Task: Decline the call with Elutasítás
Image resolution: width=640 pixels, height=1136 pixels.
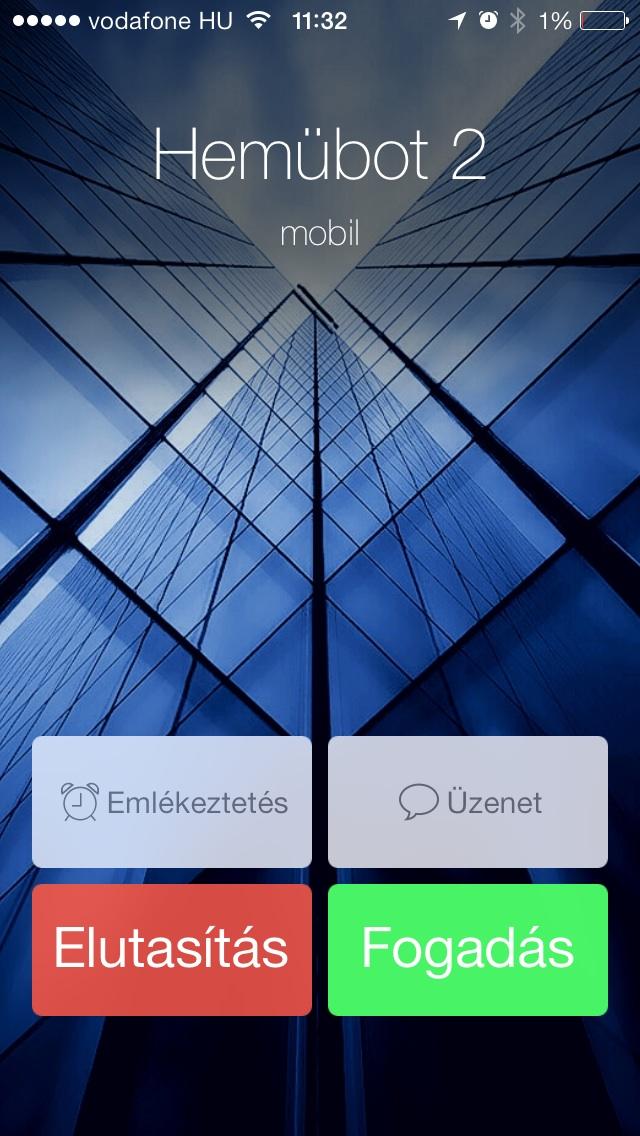Action: pyautogui.click(x=172, y=949)
